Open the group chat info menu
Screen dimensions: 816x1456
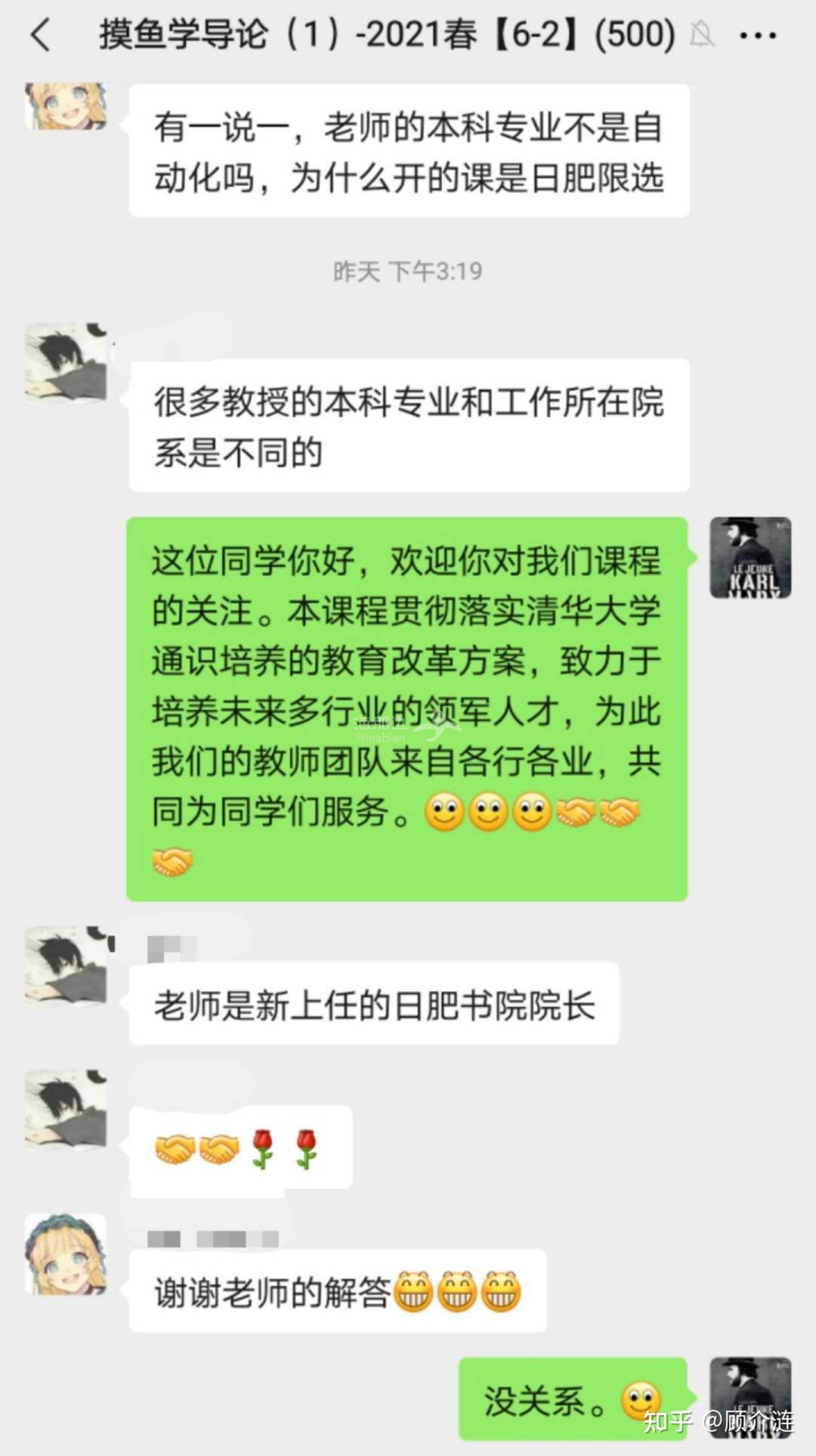(757, 35)
